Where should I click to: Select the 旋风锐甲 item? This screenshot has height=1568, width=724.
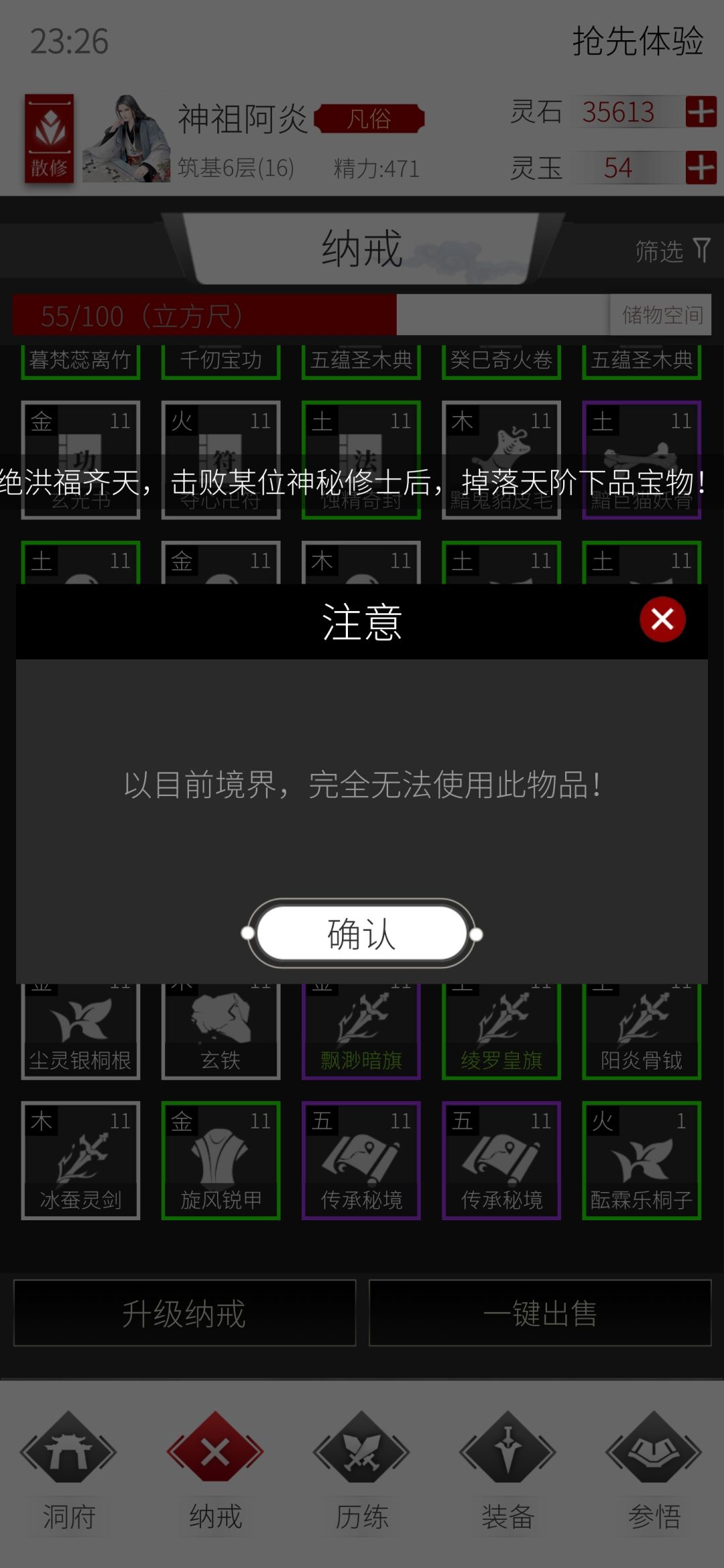pos(221,1161)
